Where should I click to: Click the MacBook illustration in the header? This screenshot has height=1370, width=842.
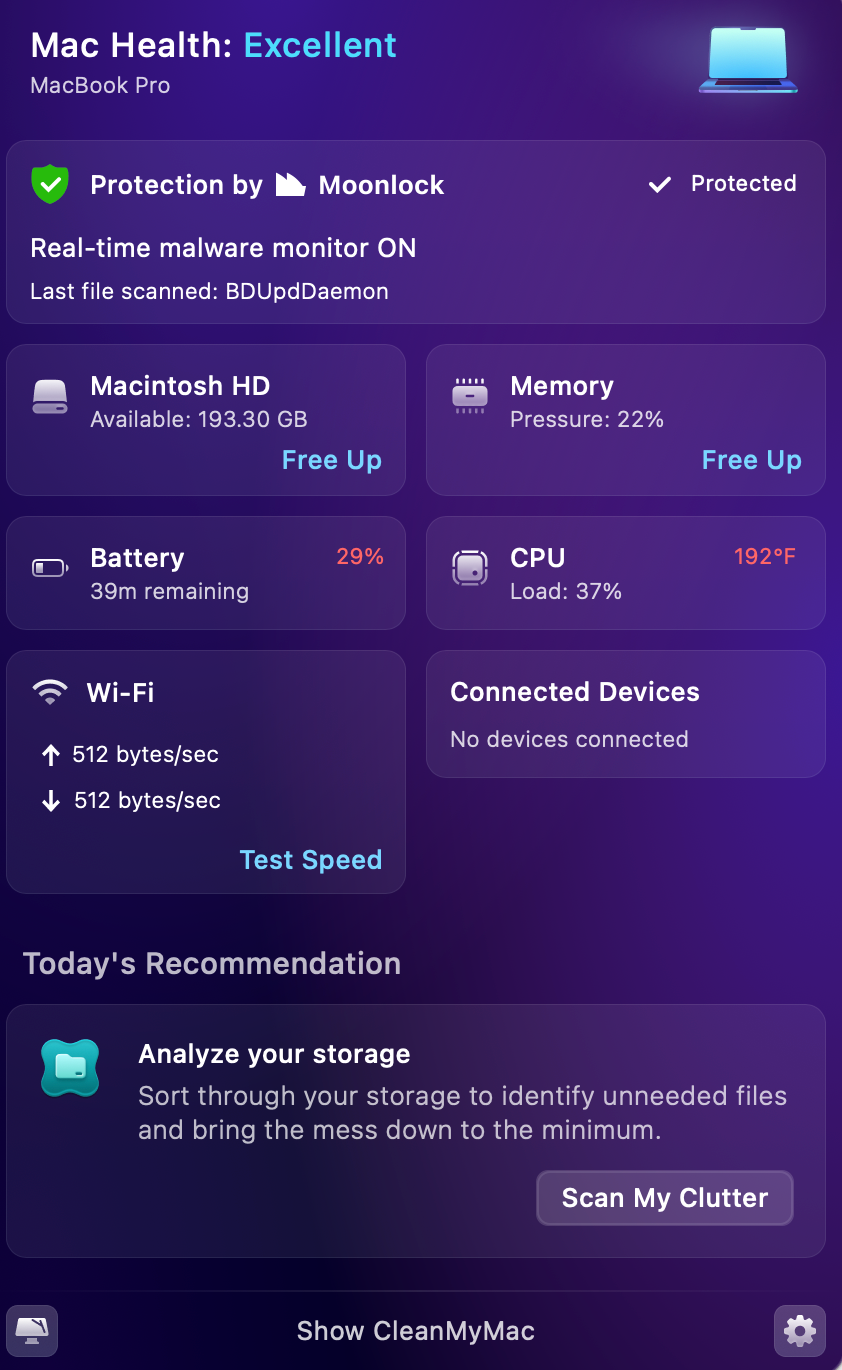tap(748, 60)
